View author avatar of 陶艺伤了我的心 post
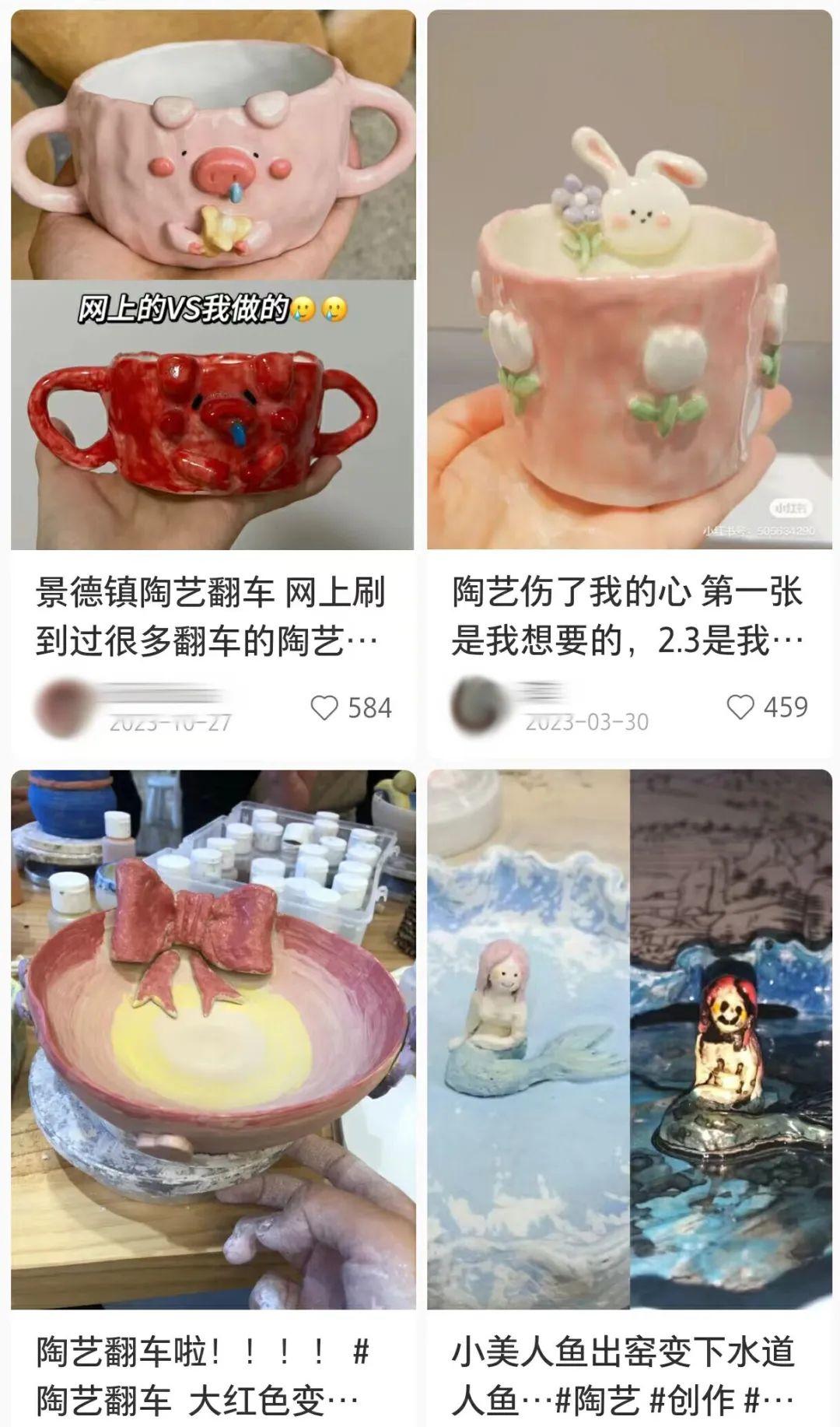 pos(476,705)
